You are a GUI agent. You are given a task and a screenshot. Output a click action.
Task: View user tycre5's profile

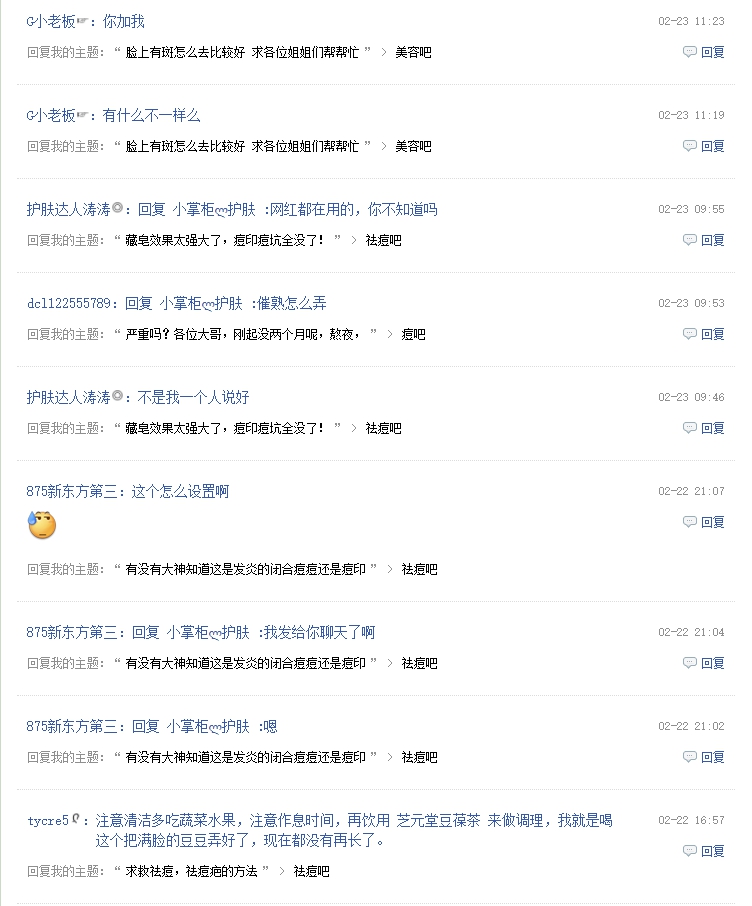coord(48,821)
